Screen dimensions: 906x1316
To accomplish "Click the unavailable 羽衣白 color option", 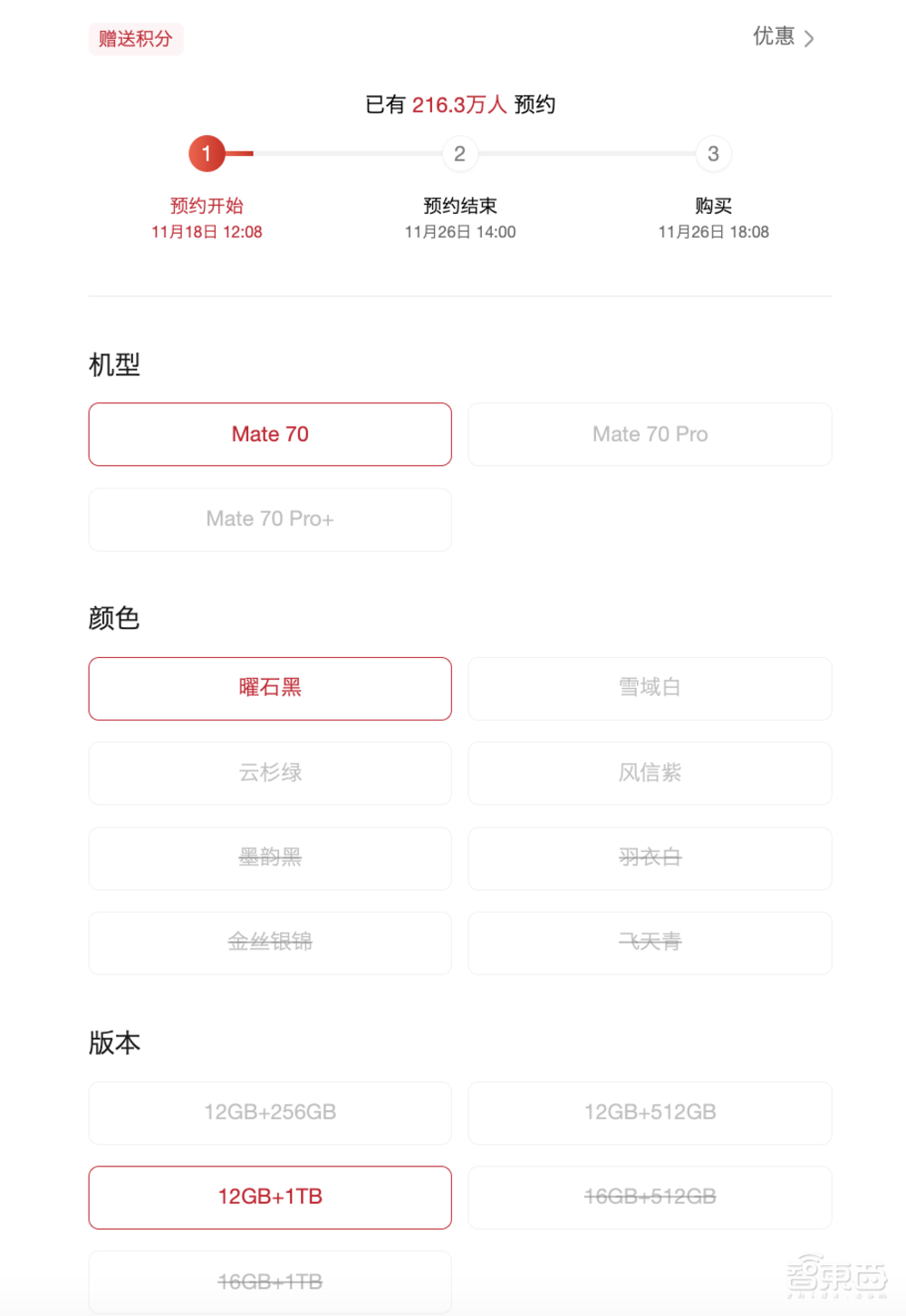I will [649, 858].
